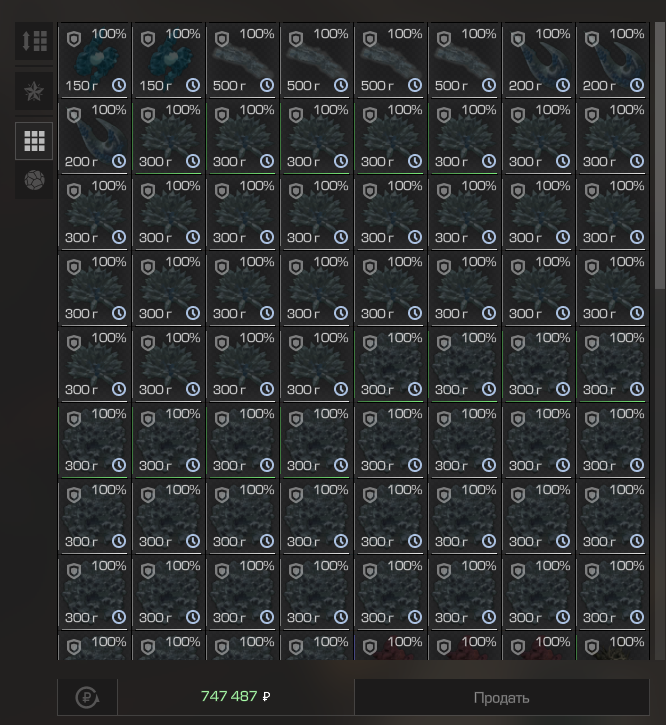The height and width of the screenshot is (725, 666).
Task: Filter items by the star icon
Action: (34, 91)
